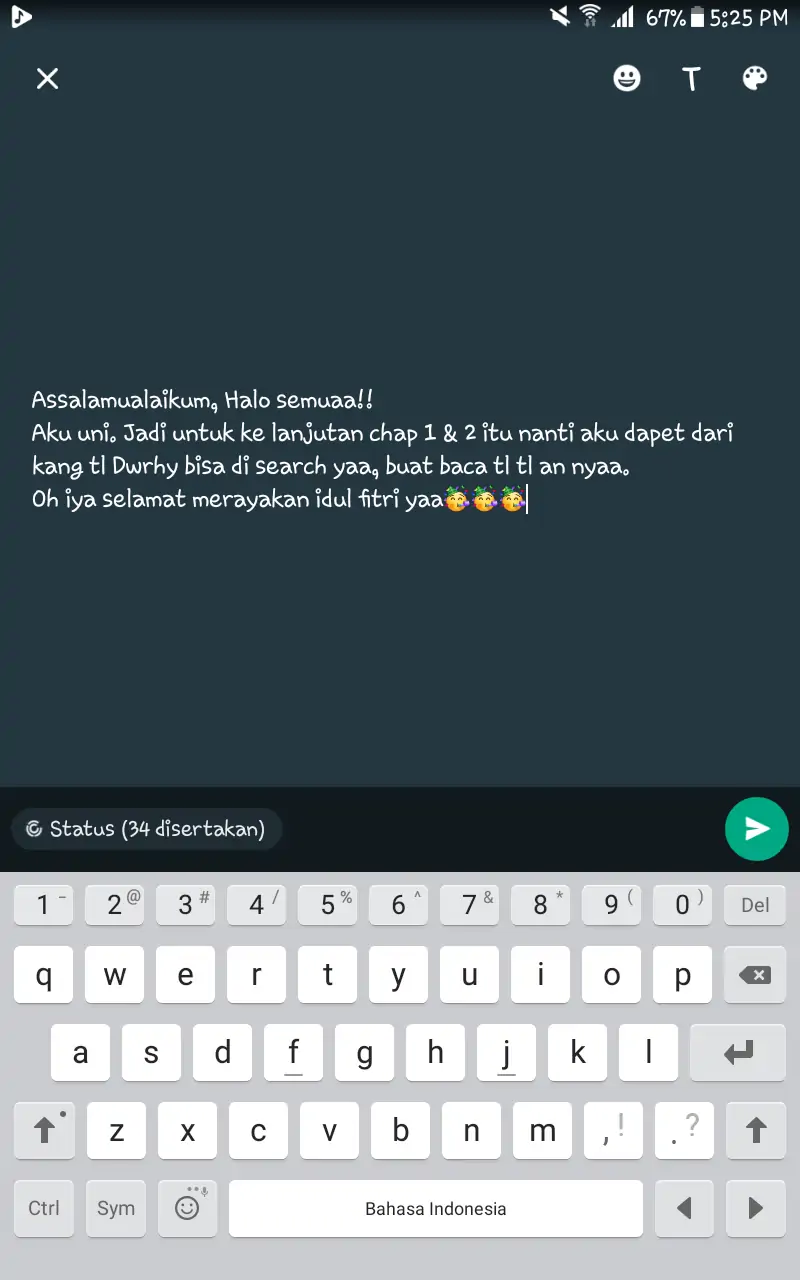
Task: Open Status audience chip (34 disertakan)
Action: pos(147,828)
